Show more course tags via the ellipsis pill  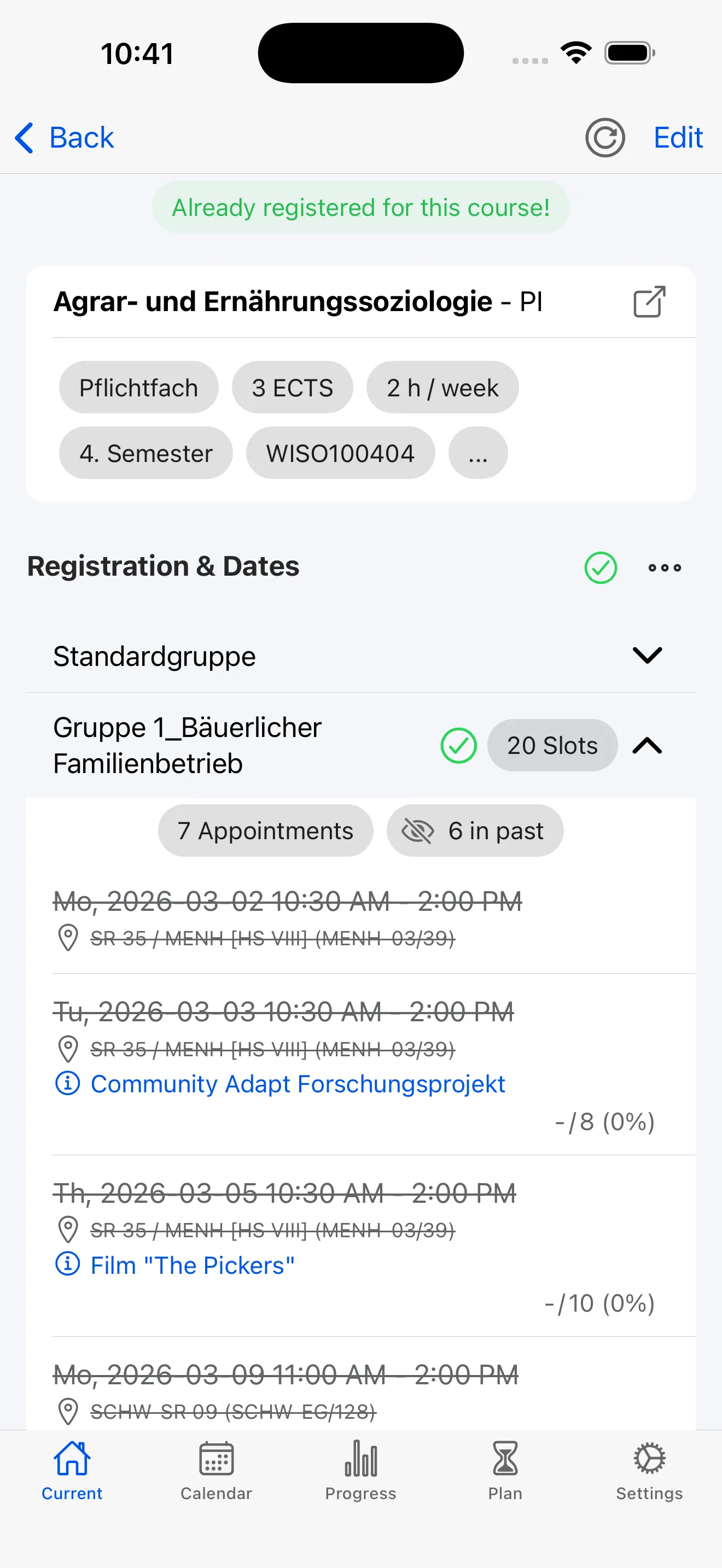click(478, 453)
